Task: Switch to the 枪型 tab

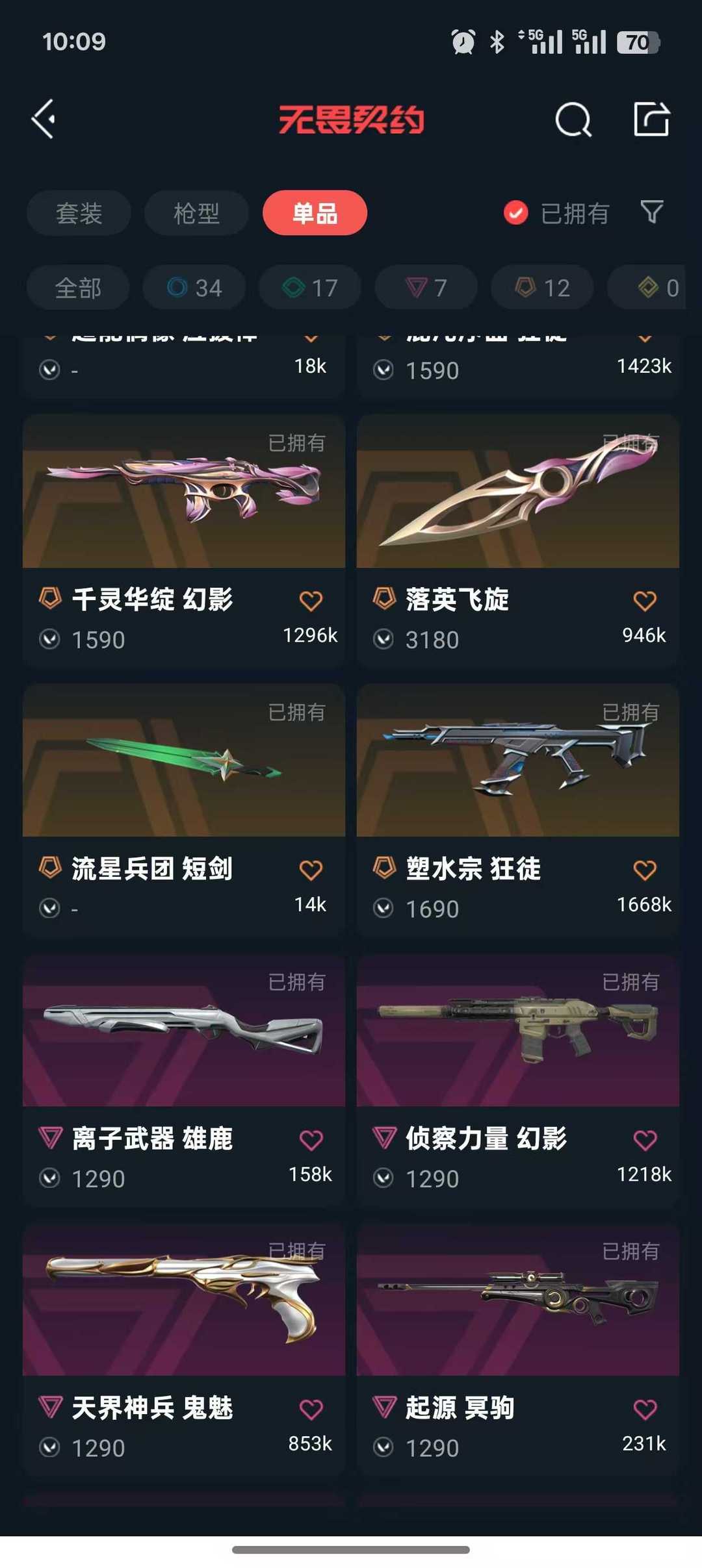Action: tap(196, 212)
